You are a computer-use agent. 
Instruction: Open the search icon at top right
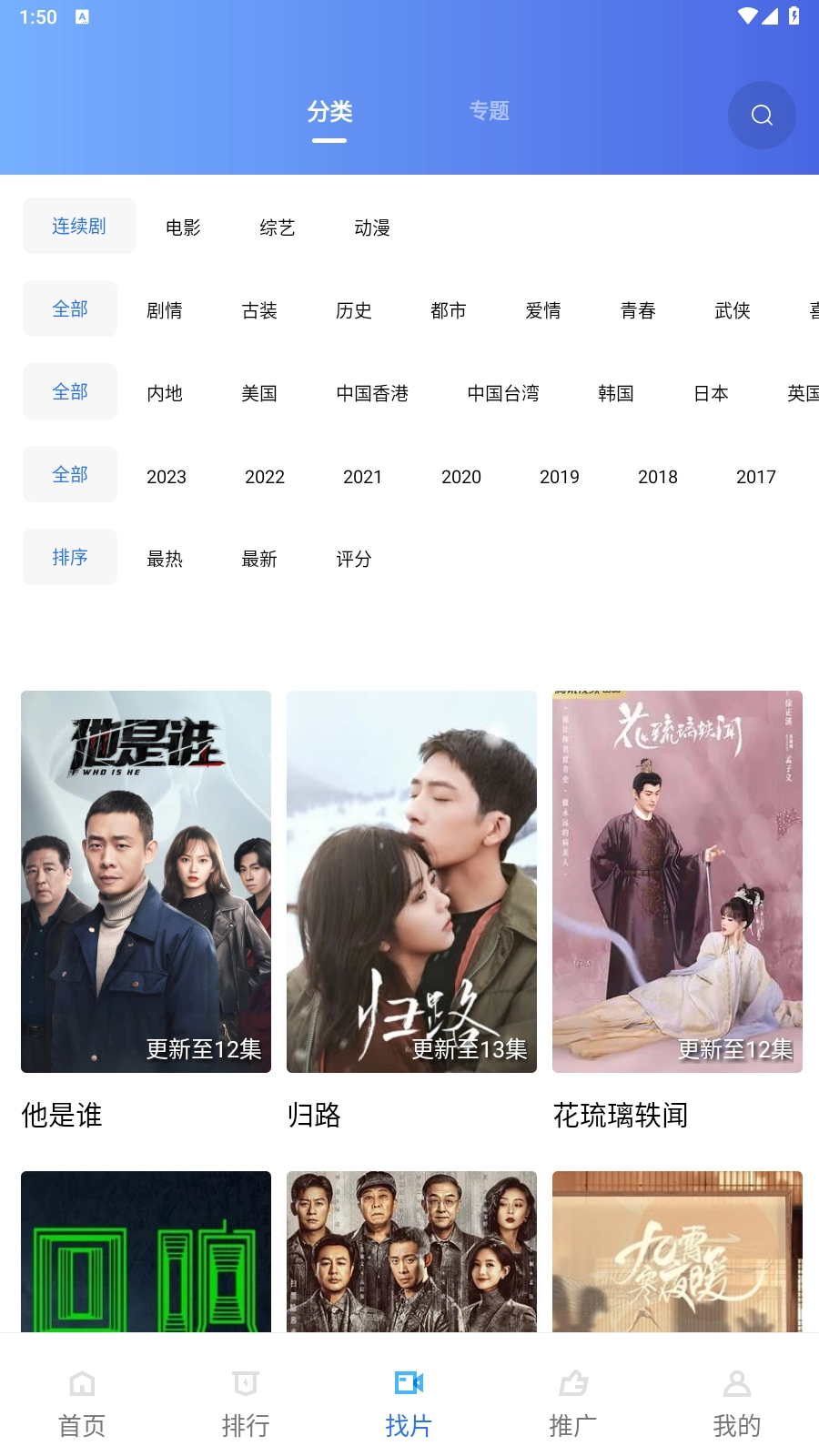click(x=762, y=115)
